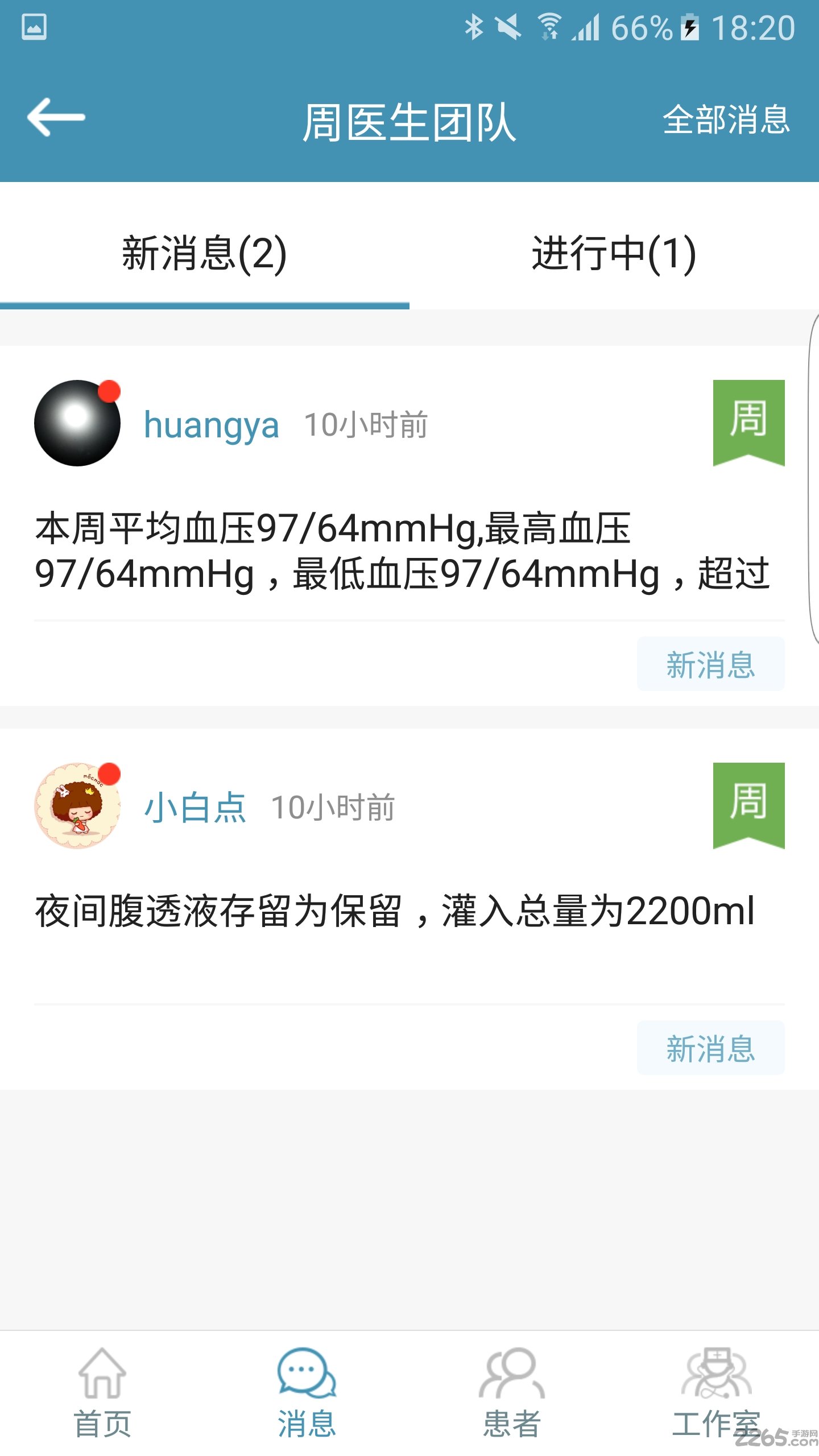Switch to the 患者 patients tab

tap(512, 1393)
